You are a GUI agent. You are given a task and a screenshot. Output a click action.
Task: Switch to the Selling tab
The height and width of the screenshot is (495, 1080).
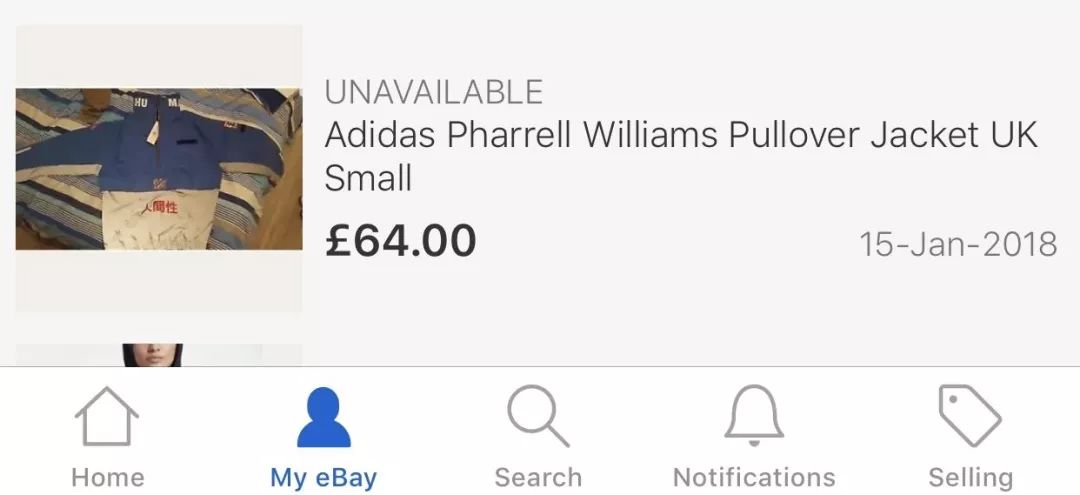969,437
